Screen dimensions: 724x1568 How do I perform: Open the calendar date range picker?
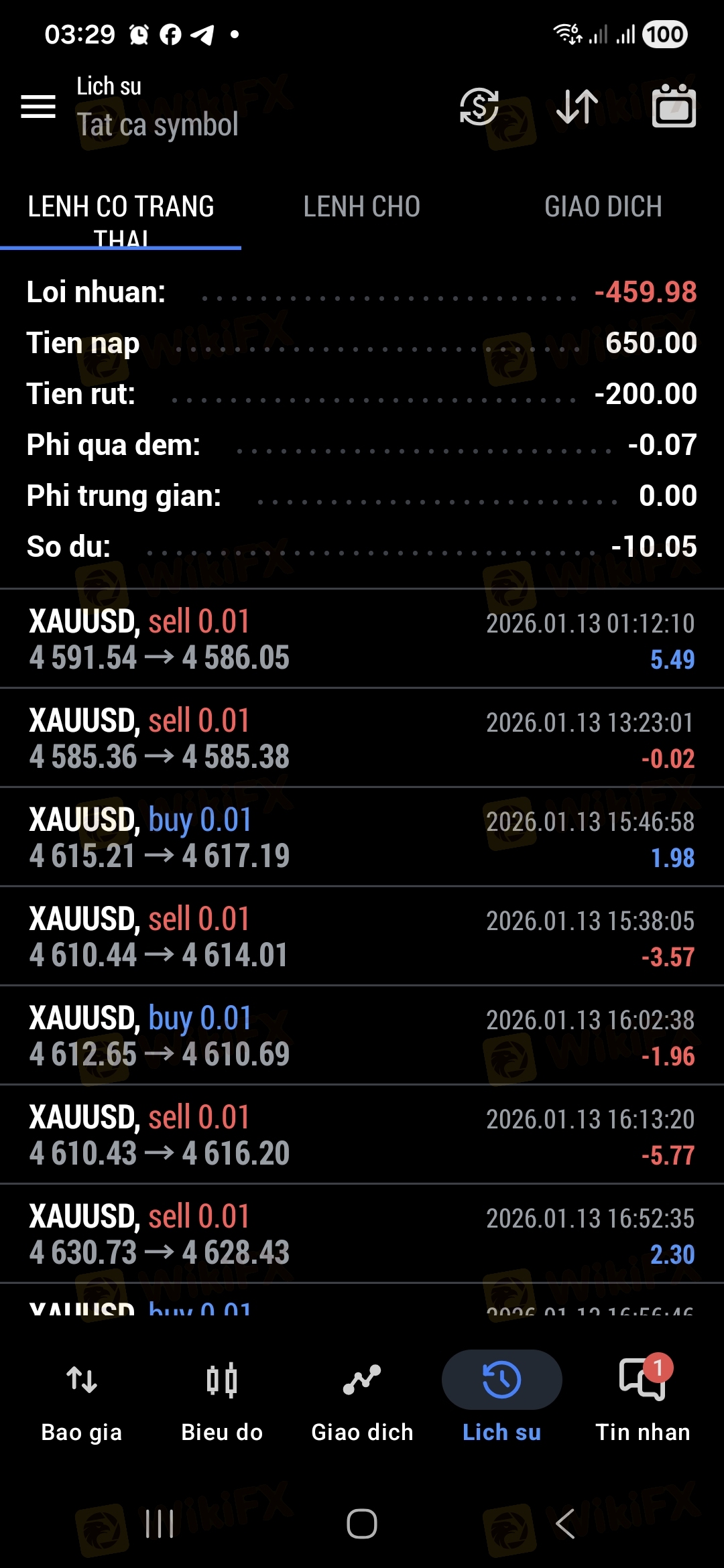(x=674, y=107)
